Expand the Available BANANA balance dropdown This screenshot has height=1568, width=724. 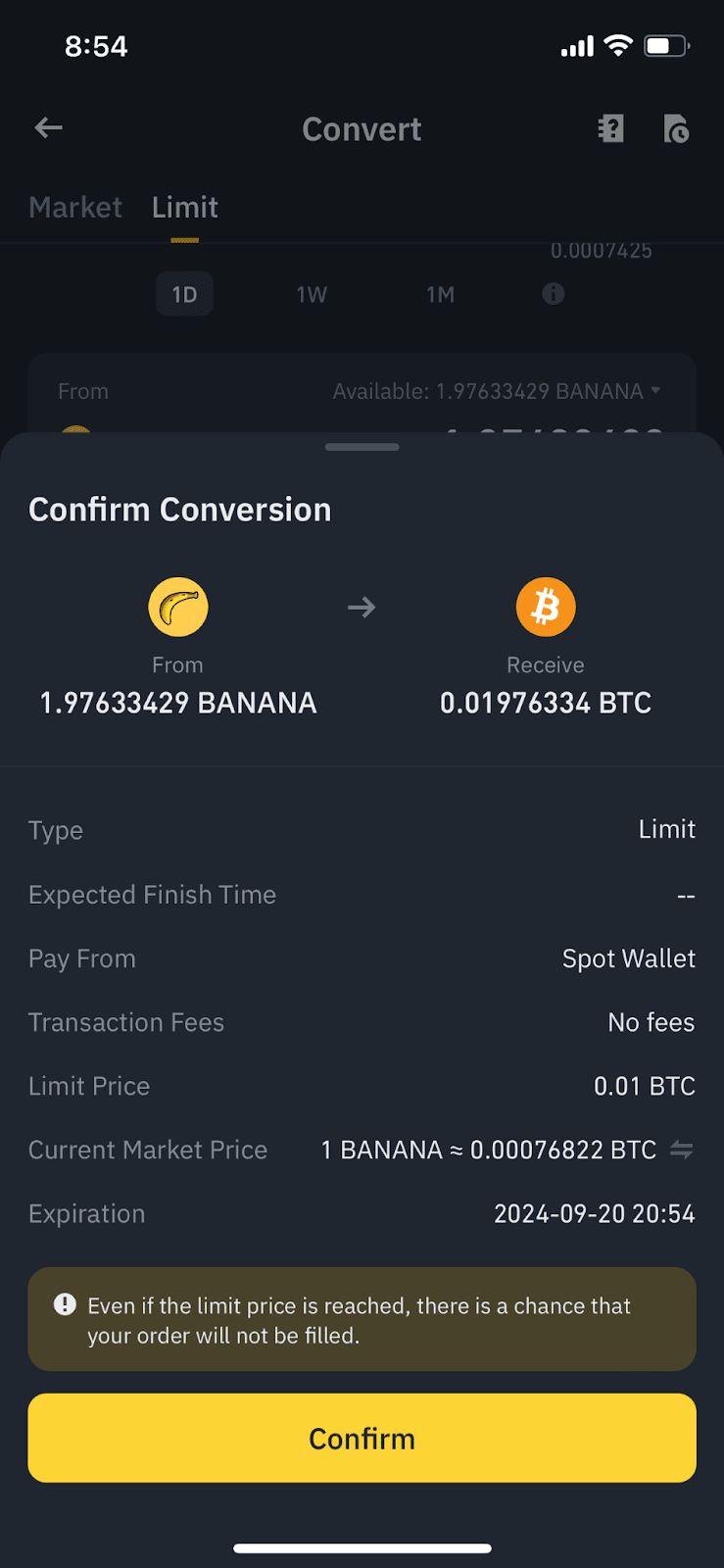point(654,391)
